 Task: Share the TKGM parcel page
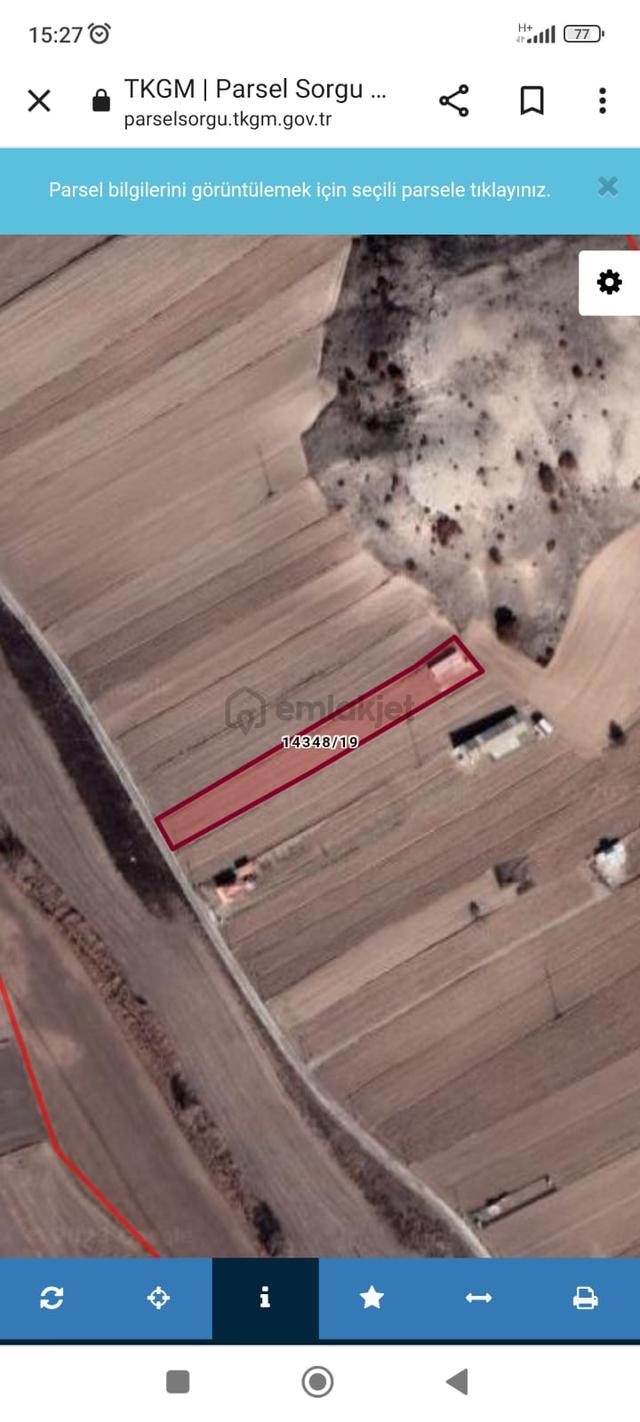pos(453,100)
